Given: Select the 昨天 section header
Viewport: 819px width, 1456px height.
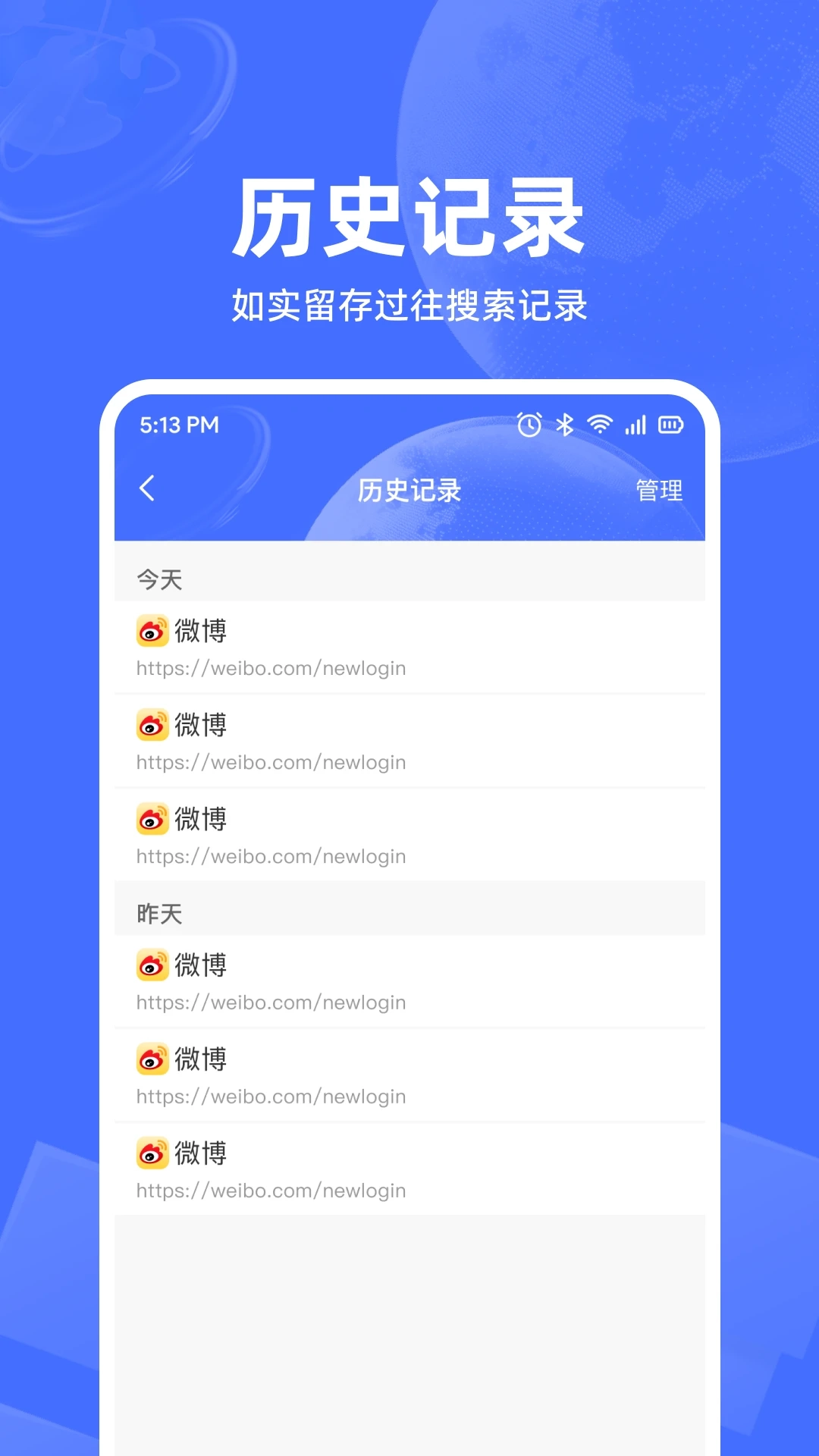Looking at the screenshot, I should click(158, 912).
